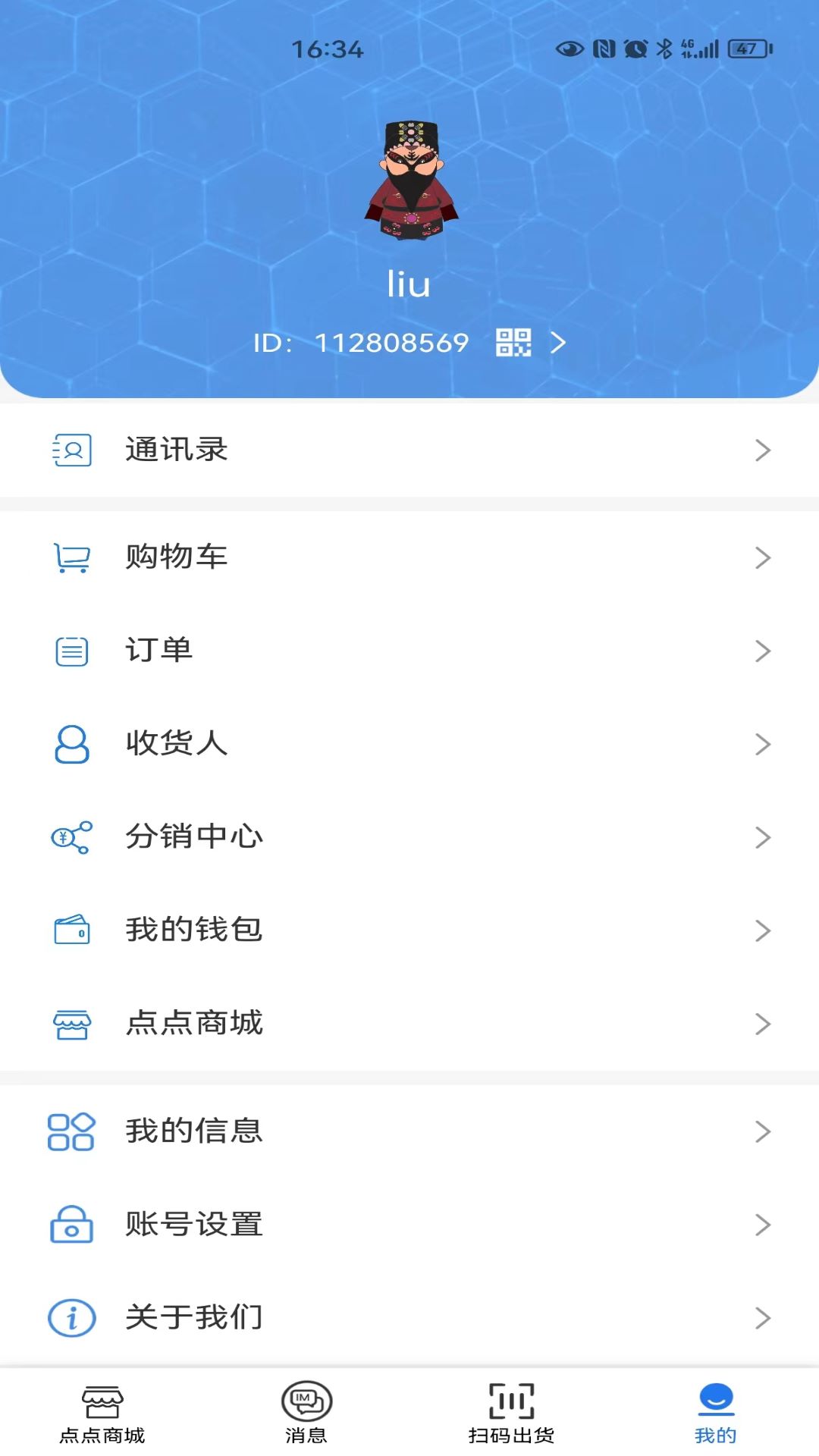Open 购物车 shopping cart

tap(409, 557)
